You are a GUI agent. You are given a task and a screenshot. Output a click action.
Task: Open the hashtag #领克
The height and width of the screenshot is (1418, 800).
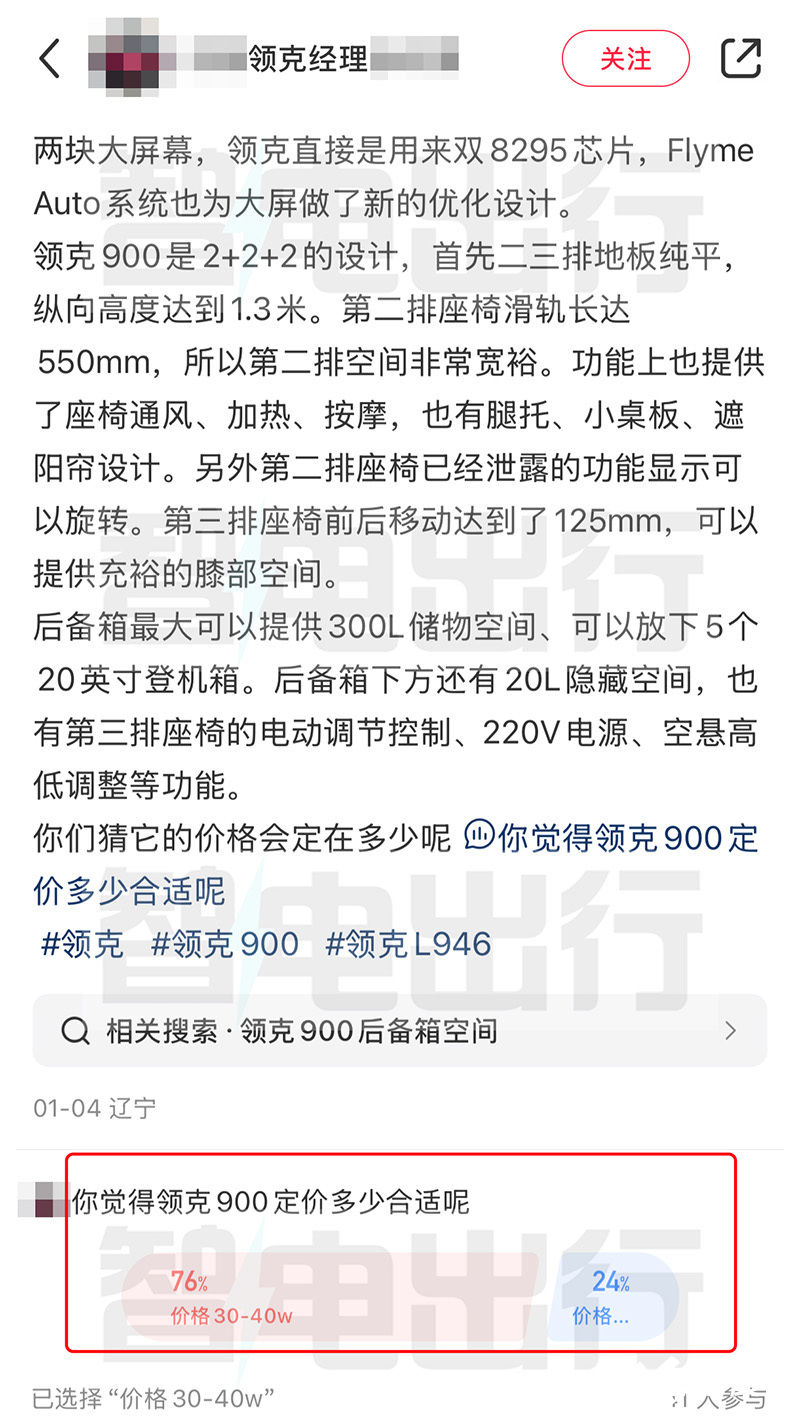pyautogui.click(x=82, y=943)
